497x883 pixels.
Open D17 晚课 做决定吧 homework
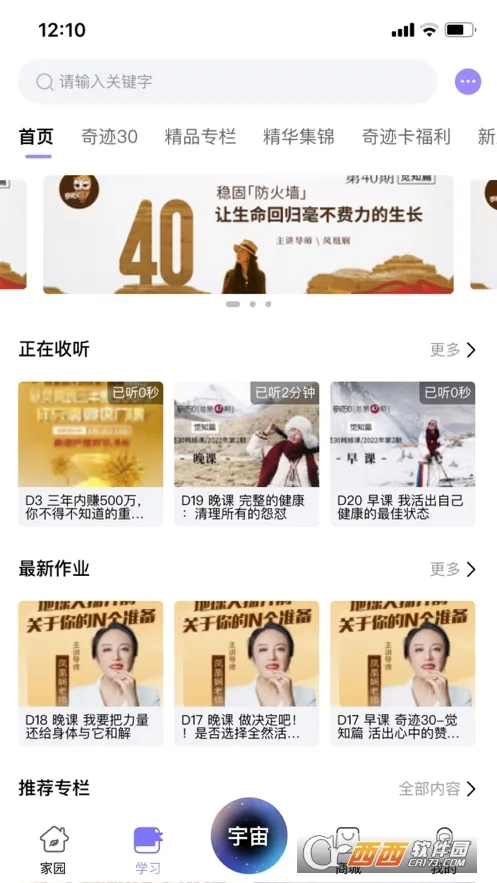247,673
